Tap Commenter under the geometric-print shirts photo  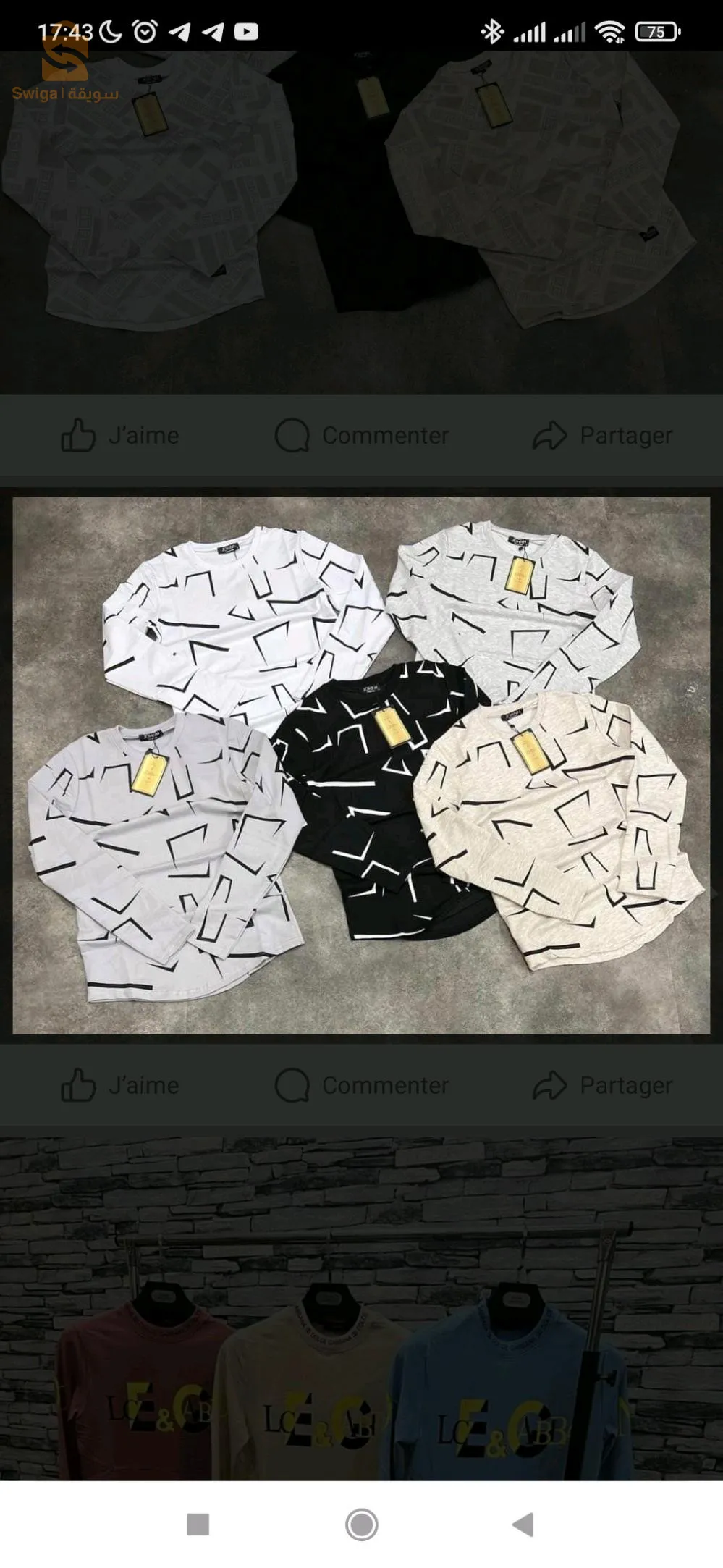pos(362,1086)
